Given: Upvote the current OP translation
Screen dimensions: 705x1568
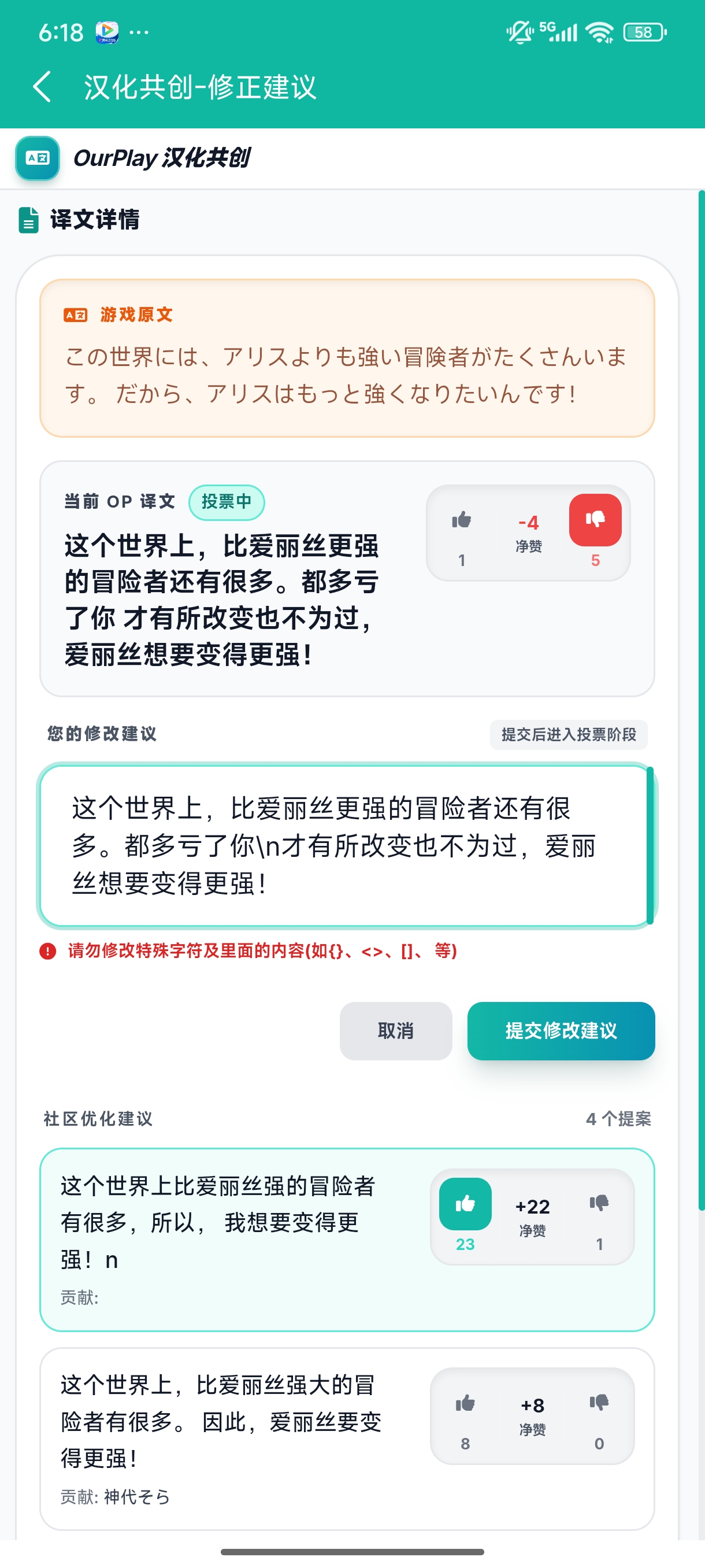Looking at the screenshot, I should [x=462, y=520].
